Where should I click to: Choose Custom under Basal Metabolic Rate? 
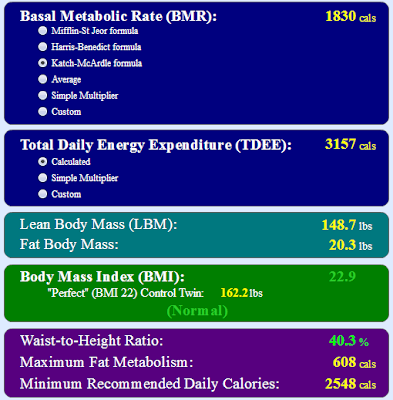[x=42, y=111]
